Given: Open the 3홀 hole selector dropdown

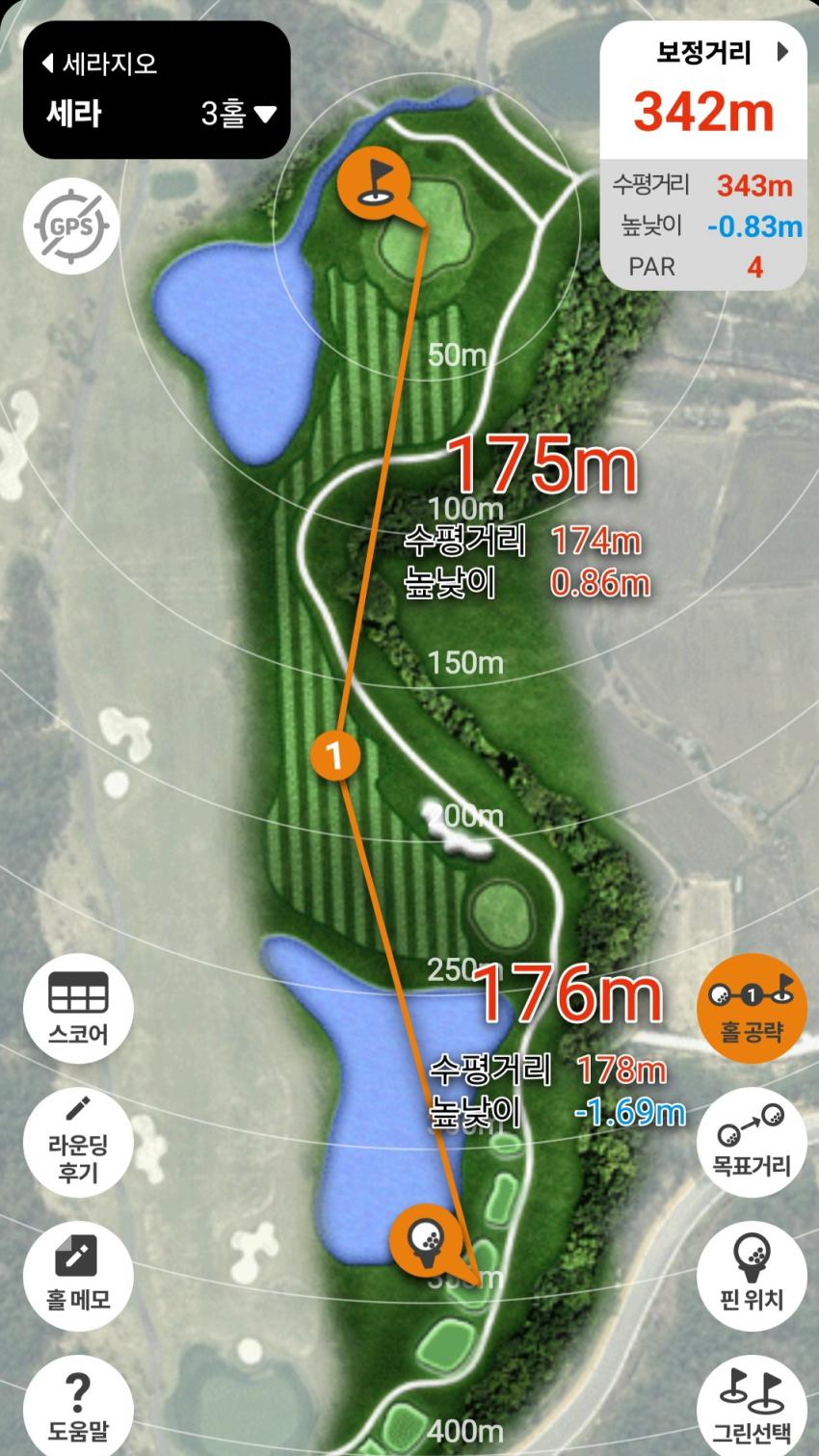Looking at the screenshot, I should coord(238,114).
